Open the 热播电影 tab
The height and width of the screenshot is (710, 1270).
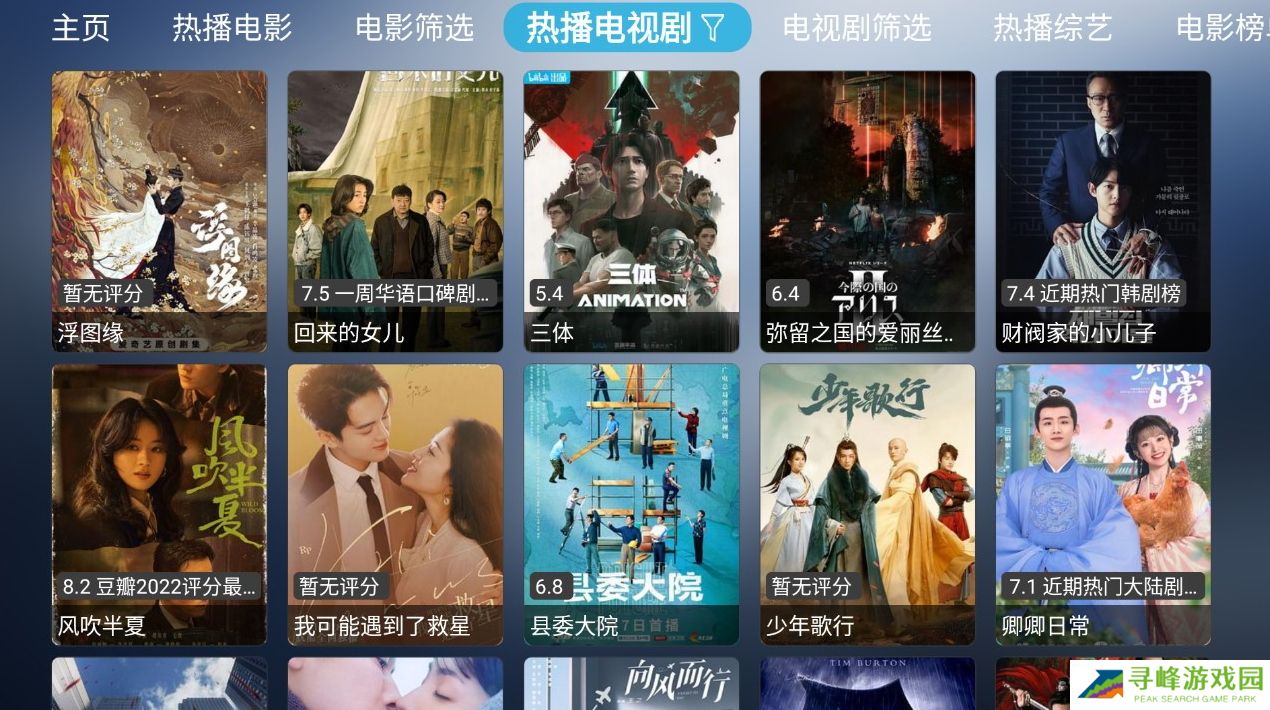232,27
